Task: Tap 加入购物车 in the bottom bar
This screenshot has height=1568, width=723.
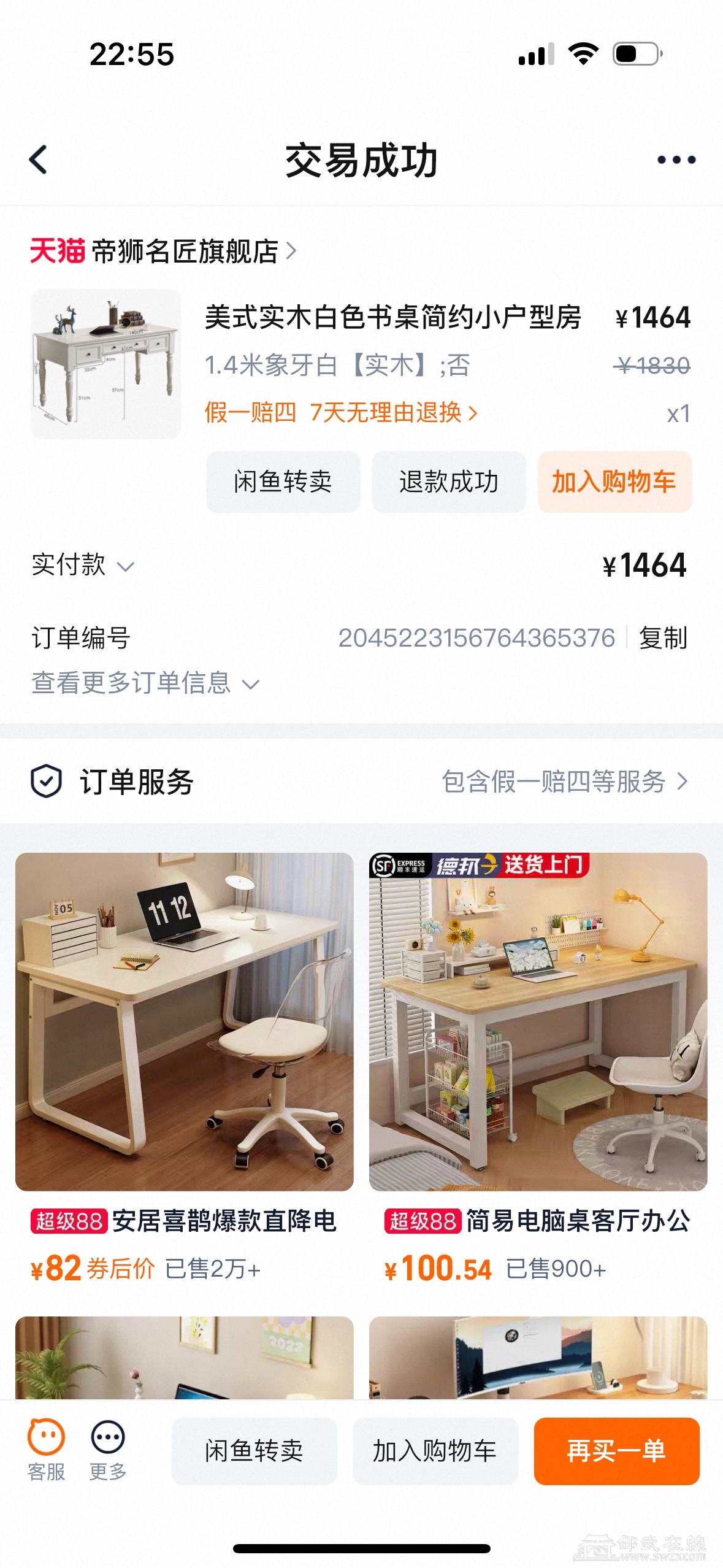Action: pos(435,1450)
